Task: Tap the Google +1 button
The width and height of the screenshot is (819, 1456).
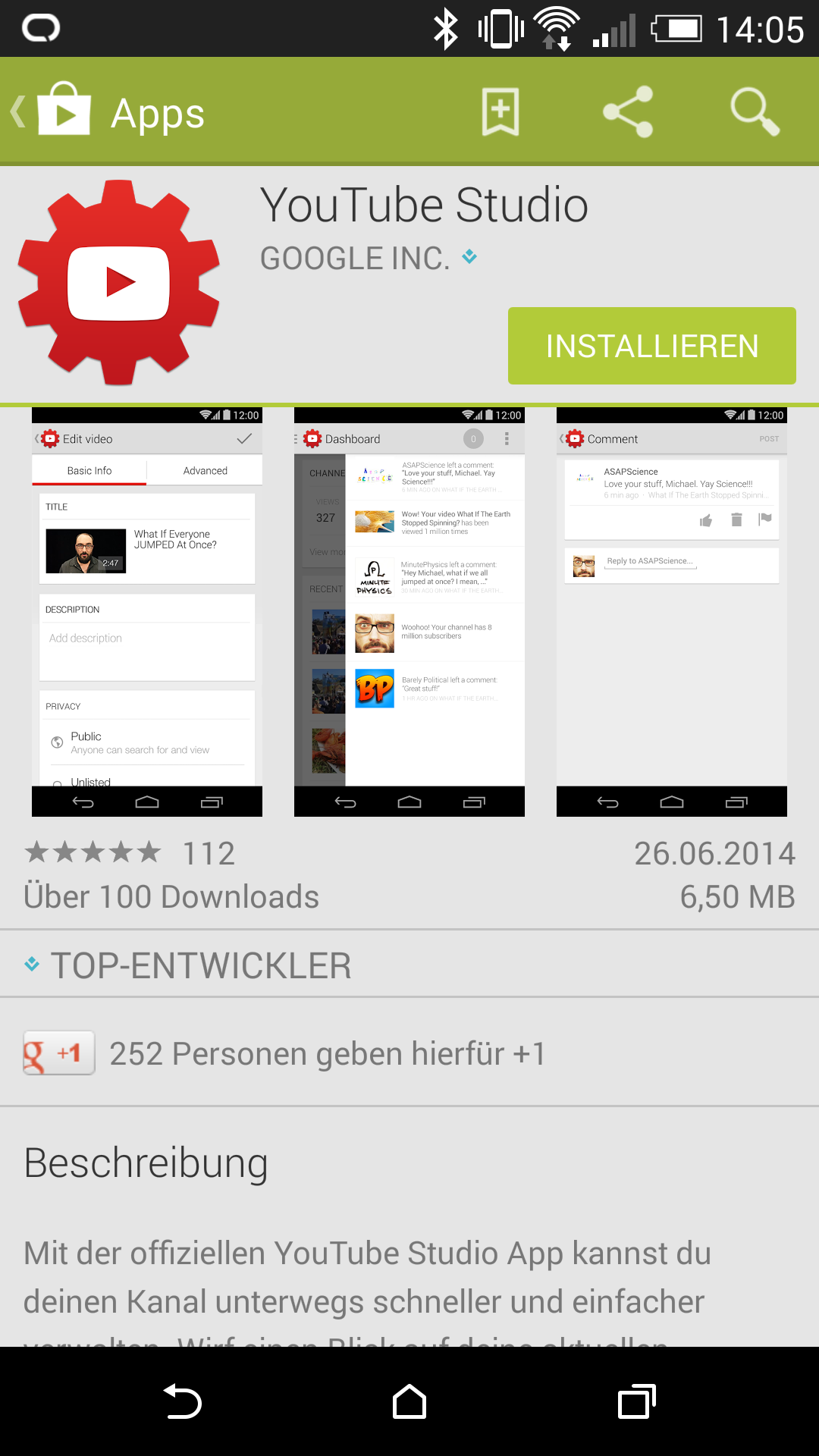Action: click(59, 1053)
